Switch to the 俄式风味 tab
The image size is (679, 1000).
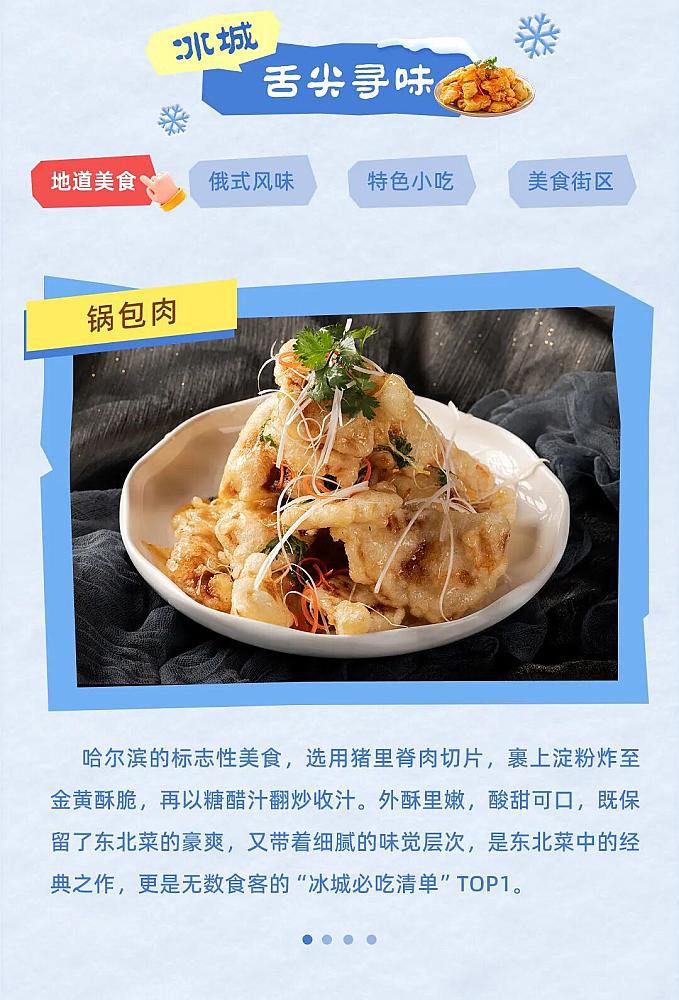pyautogui.click(x=251, y=182)
